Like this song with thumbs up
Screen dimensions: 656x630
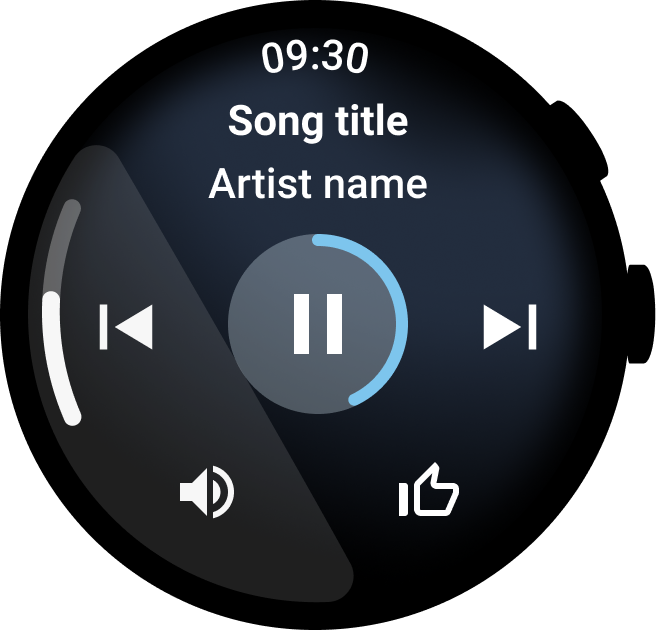428,493
